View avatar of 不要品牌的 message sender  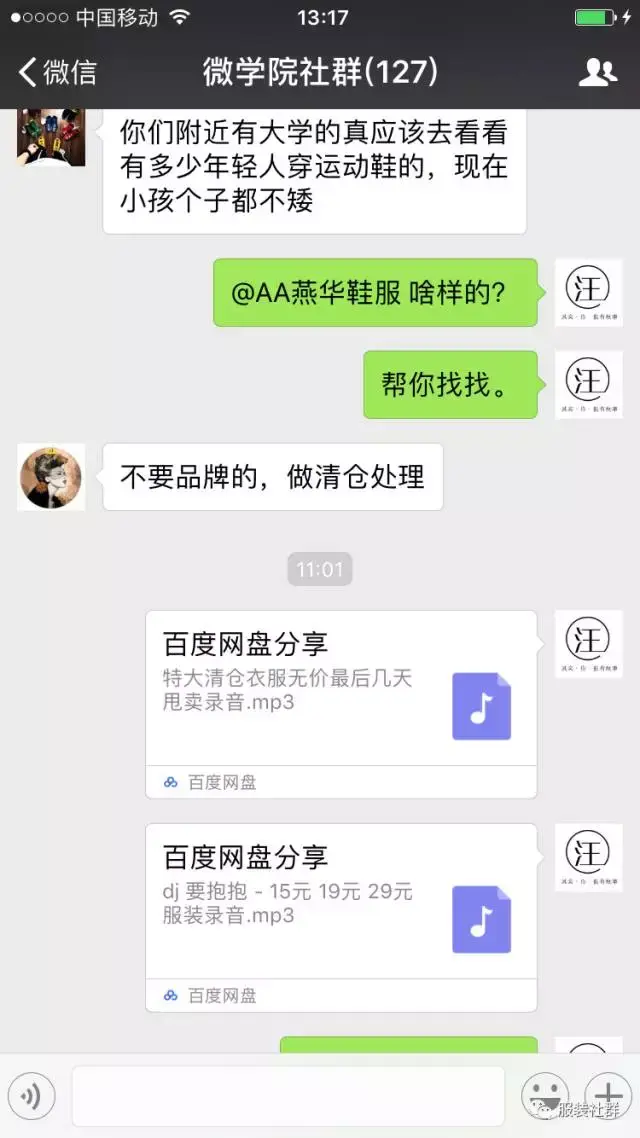51,477
